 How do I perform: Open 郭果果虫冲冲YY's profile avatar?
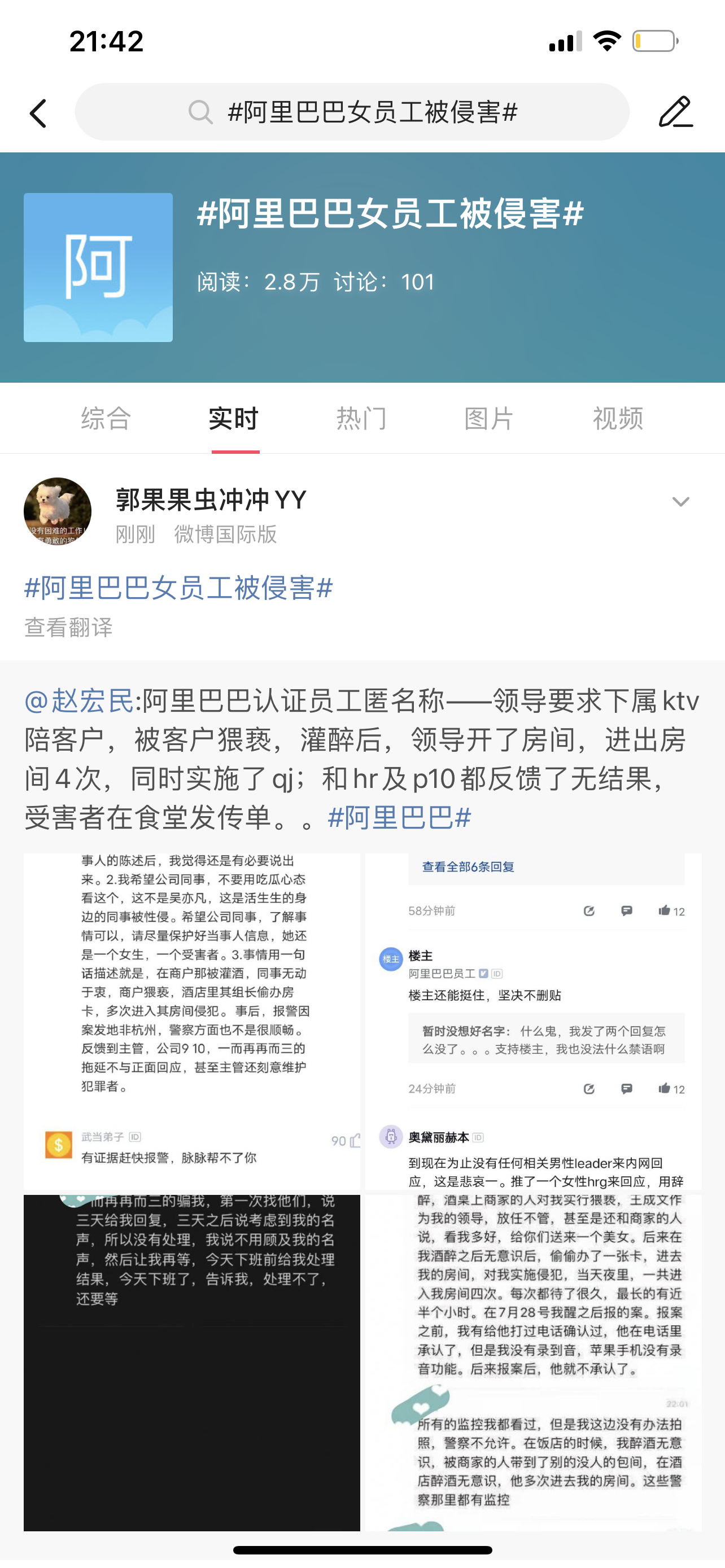pyautogui.click(x=58, y=511)
